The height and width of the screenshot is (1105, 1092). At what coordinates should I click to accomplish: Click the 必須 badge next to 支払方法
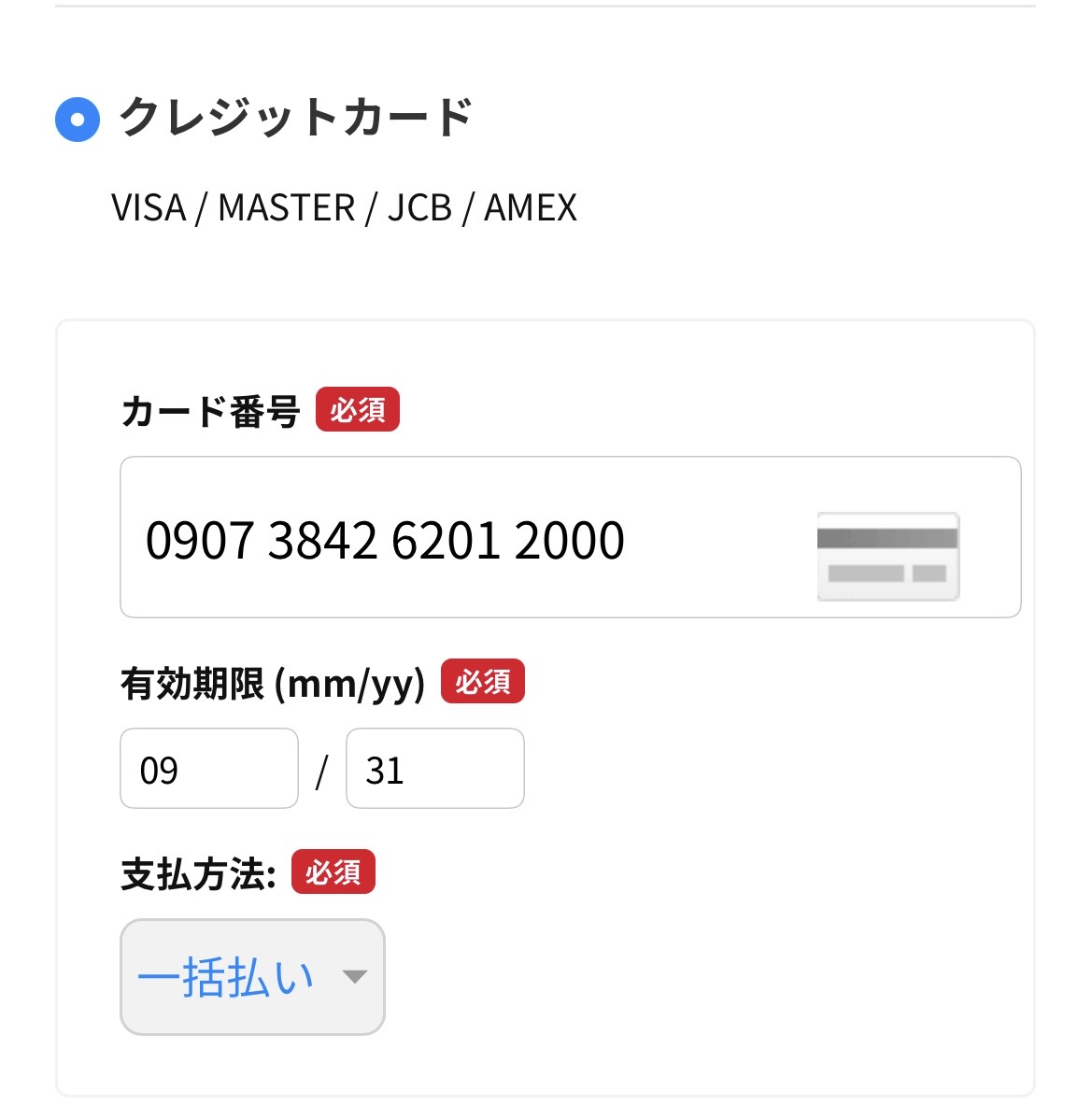(334, 872)
